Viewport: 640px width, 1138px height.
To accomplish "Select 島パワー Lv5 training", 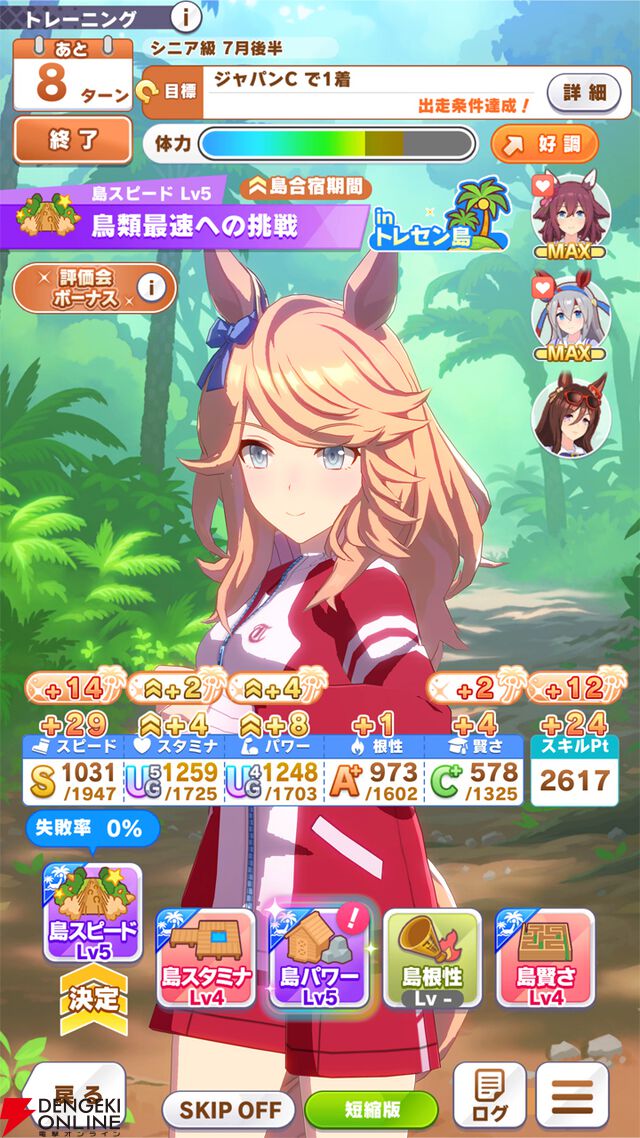I will point(318,957).
